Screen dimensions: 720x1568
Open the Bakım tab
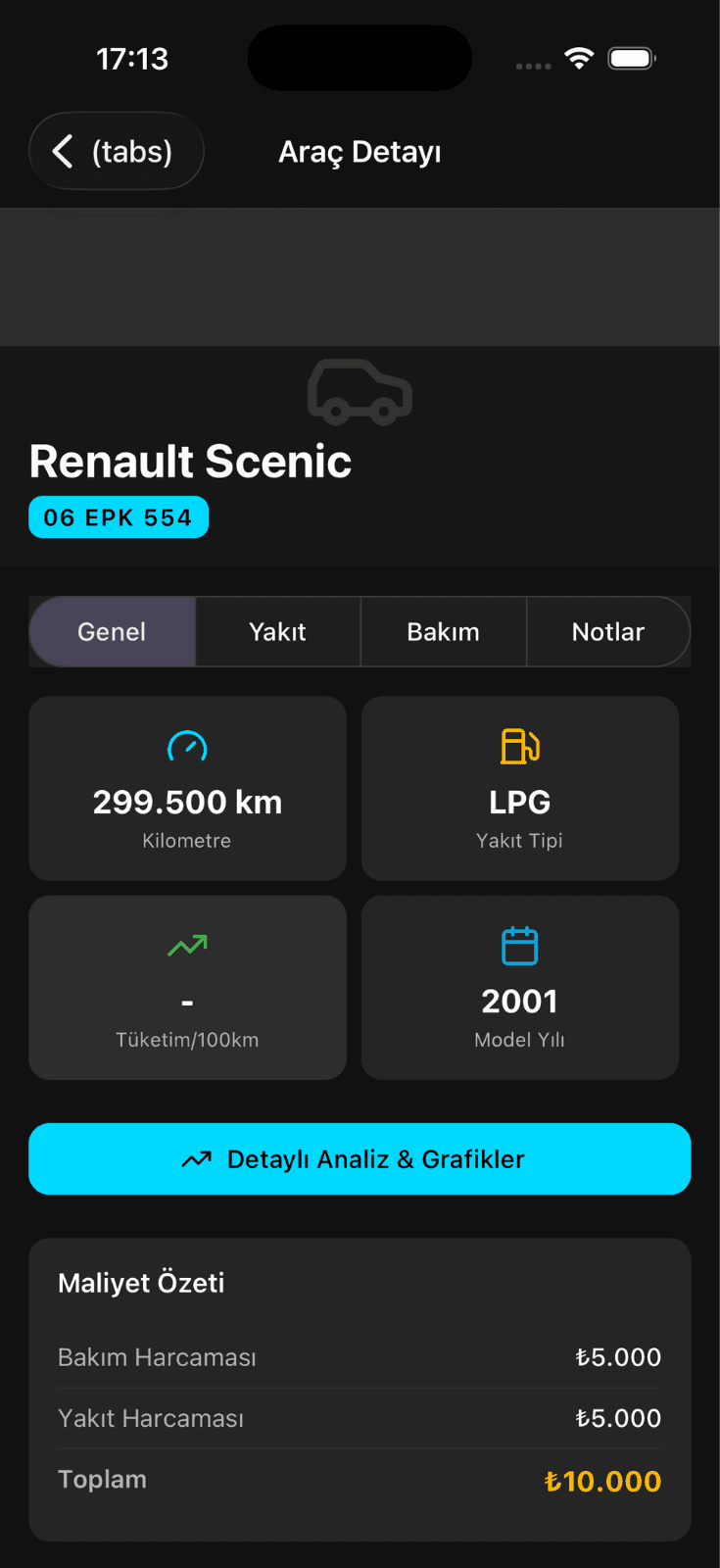[x=444, y=632]
